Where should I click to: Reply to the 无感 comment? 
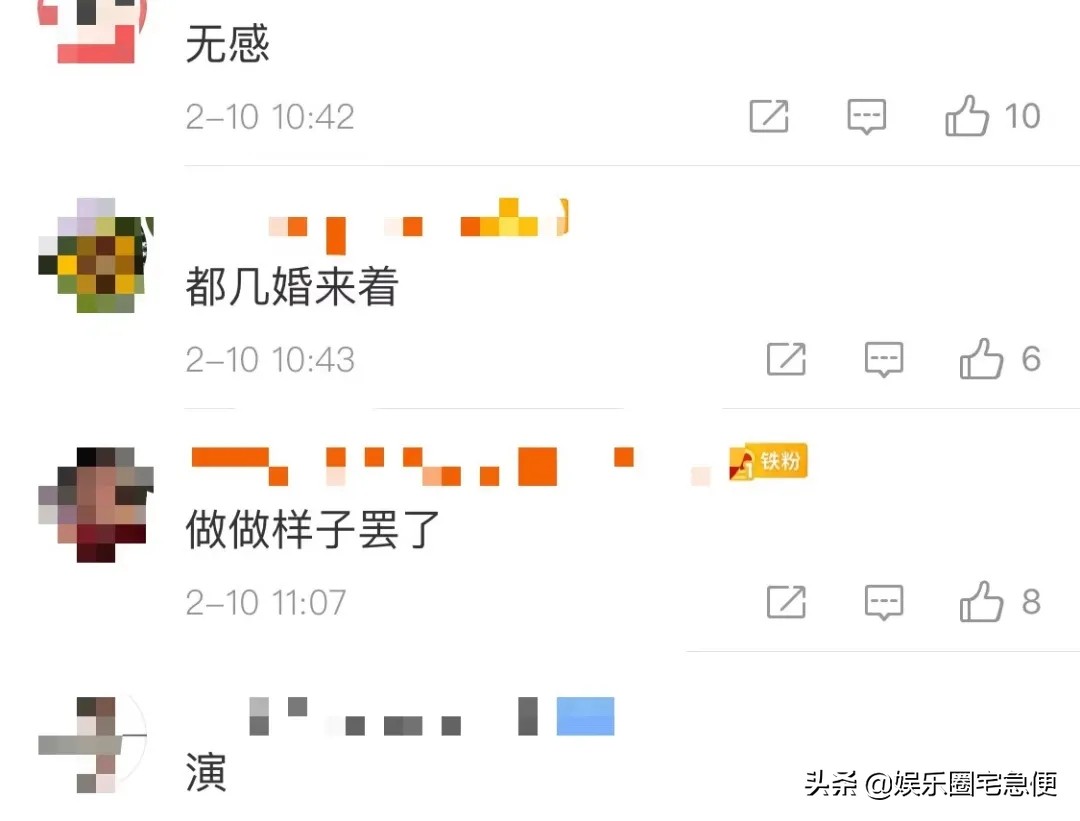pyautogui.click(x=866, y=117)
